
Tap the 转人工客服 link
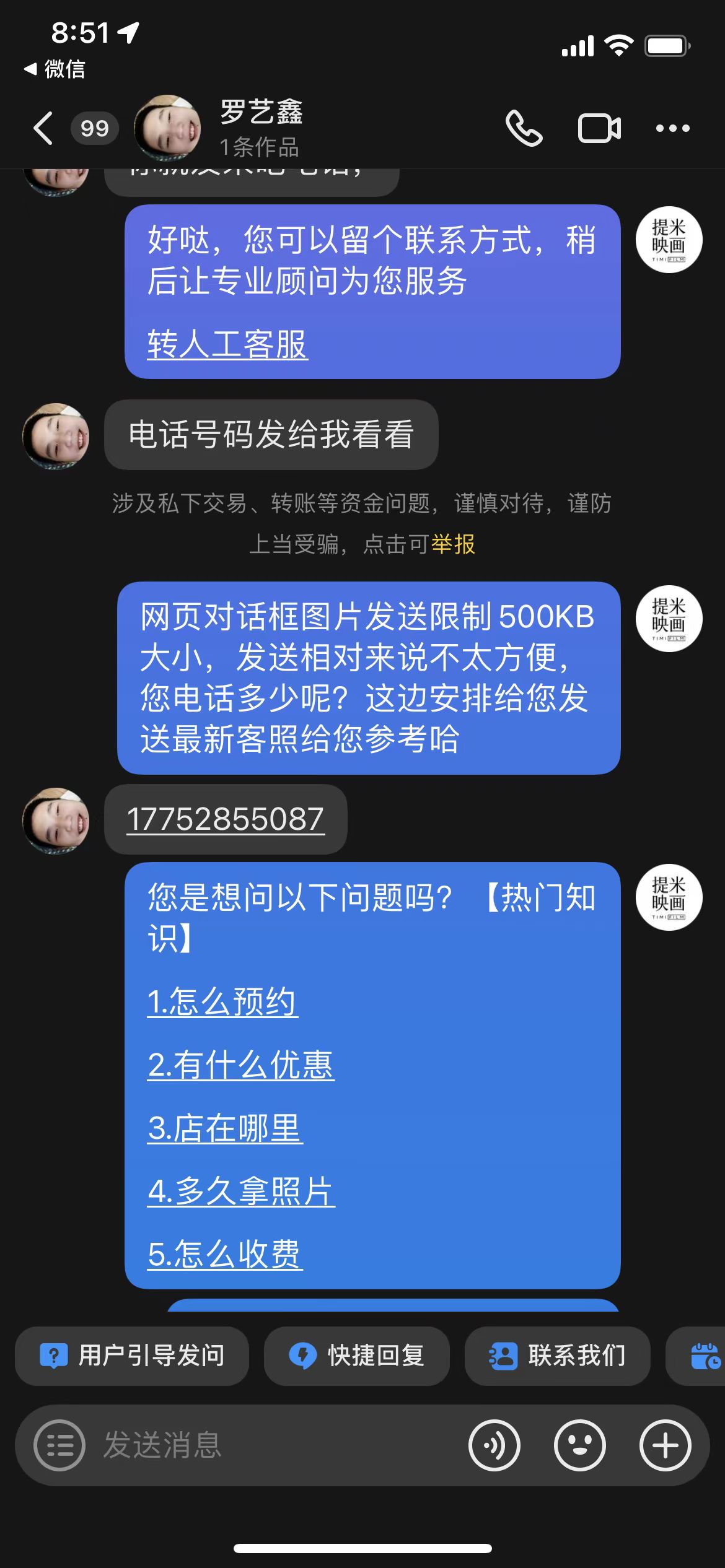pos(227,344)
